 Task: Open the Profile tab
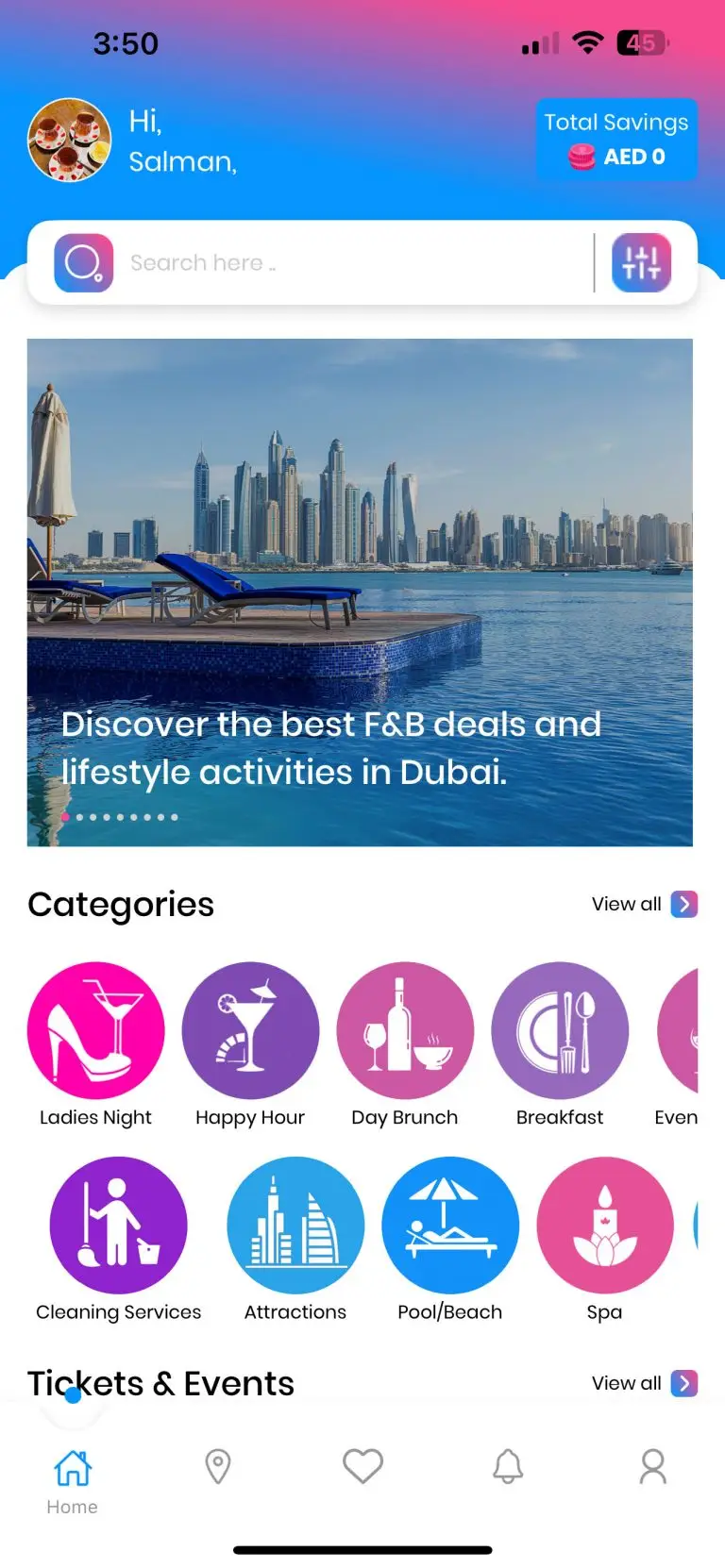click(653, 1466)
